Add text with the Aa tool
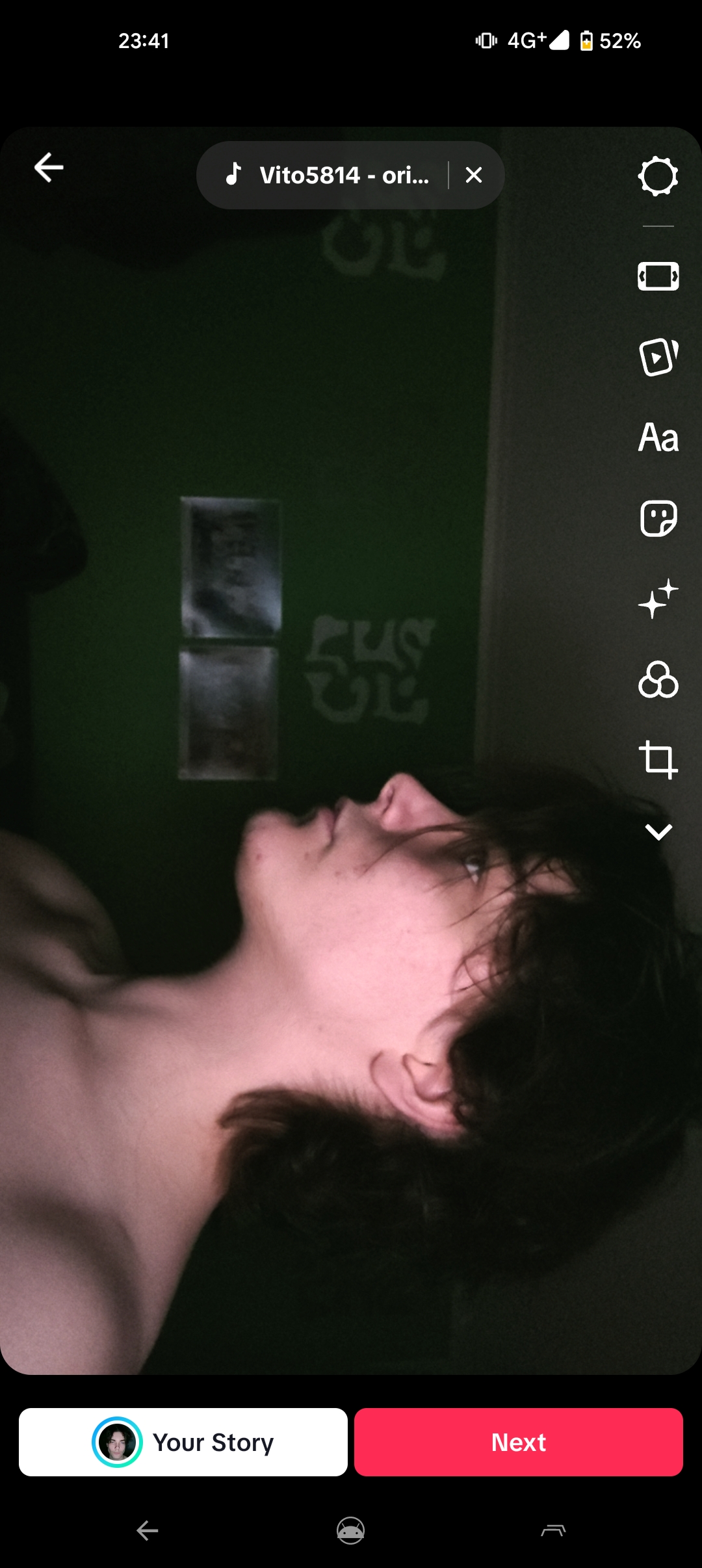Image resolution: width=702 pixels, height=1568 pixels. coord(658,438)
